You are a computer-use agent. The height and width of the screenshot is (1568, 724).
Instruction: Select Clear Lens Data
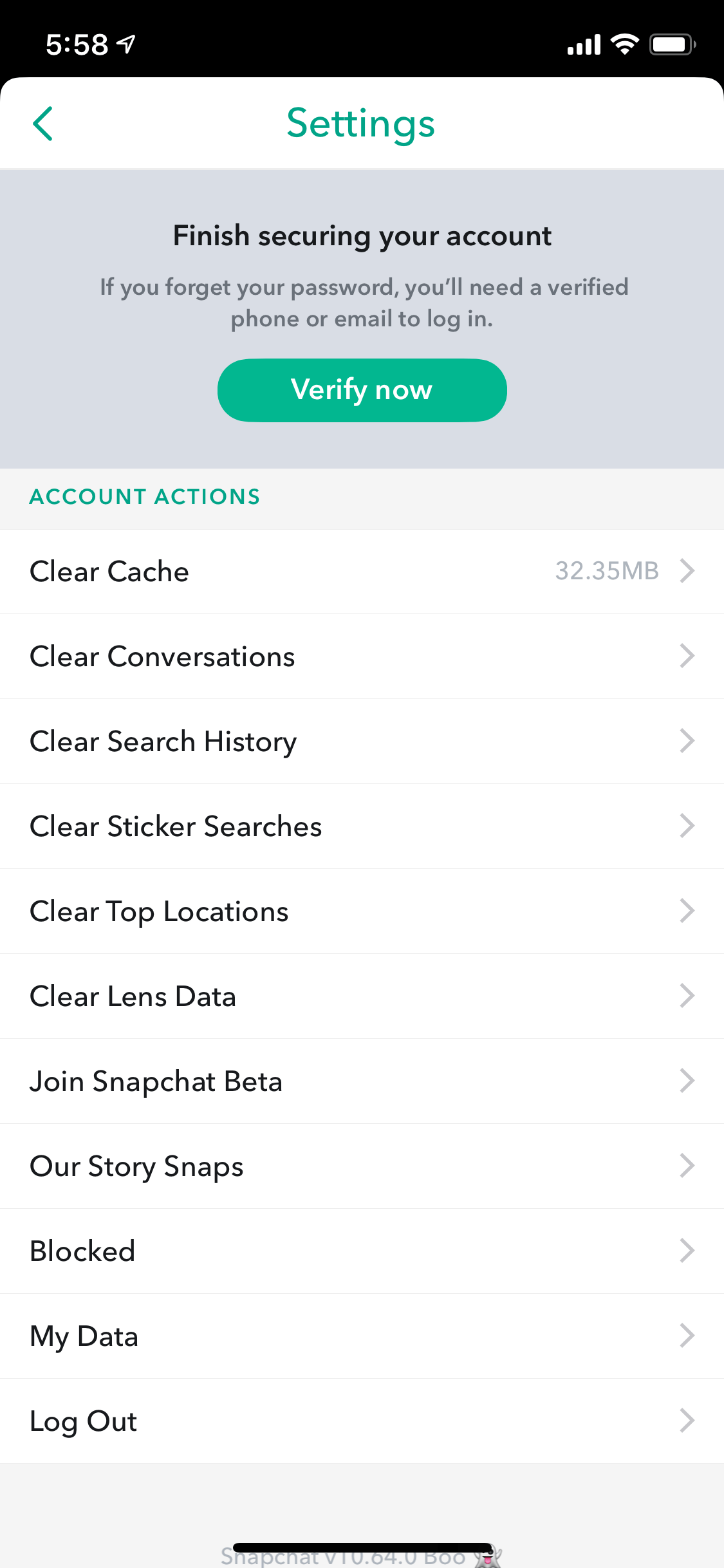pyautogui.click(x=362, y=996)
